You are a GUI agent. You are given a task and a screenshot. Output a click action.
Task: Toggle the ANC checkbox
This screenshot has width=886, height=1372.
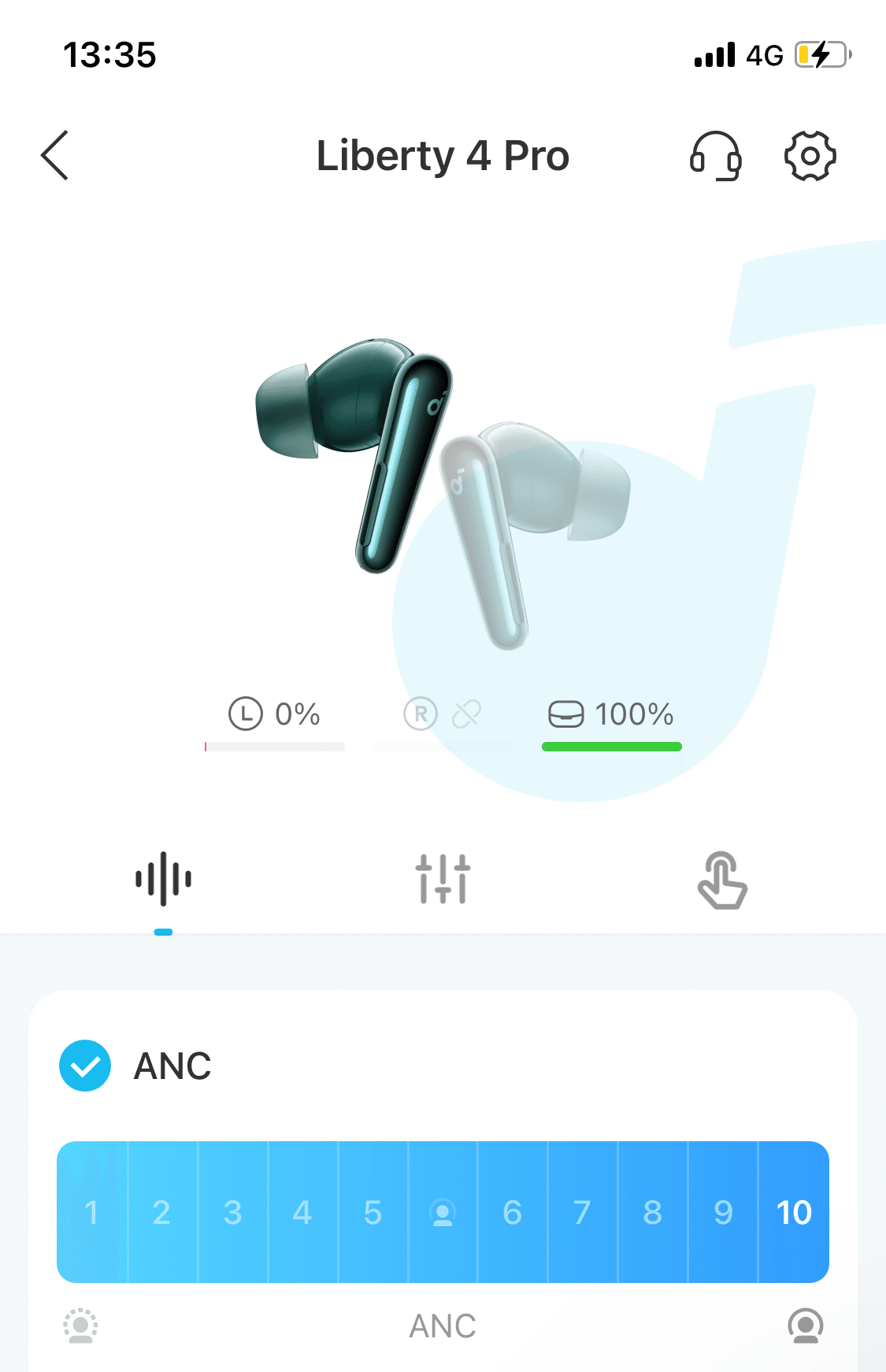85,1066
